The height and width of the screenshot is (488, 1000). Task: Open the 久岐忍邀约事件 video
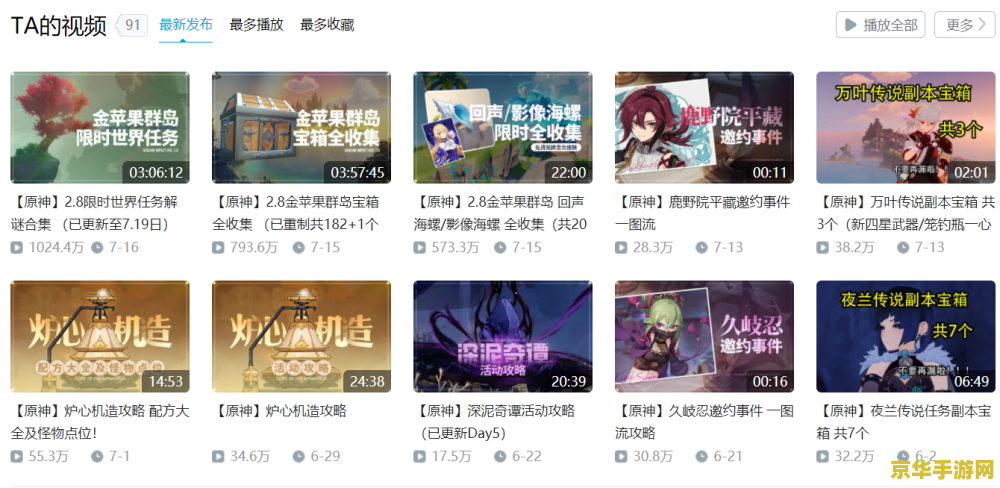click(704, 336)
